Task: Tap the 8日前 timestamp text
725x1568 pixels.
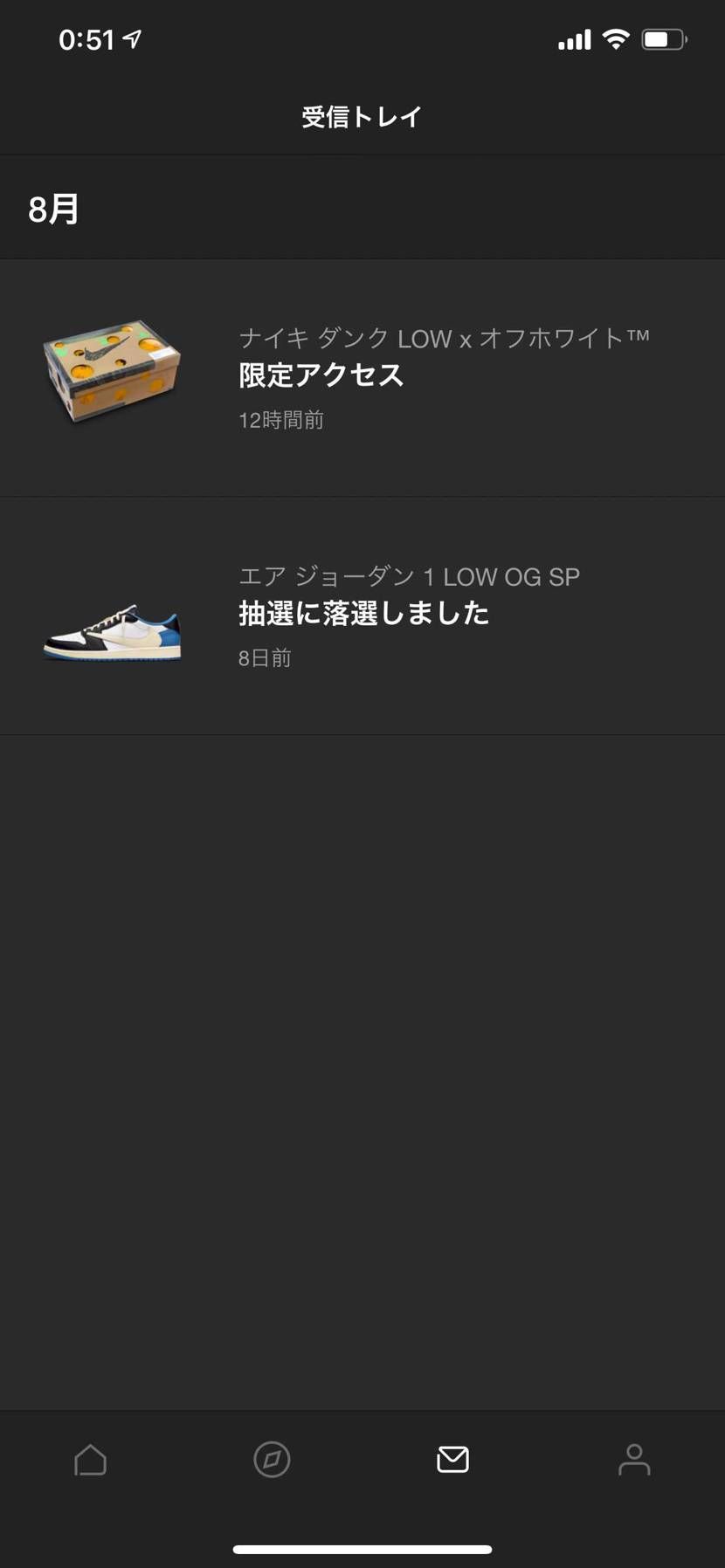Action: coord(263,657)
